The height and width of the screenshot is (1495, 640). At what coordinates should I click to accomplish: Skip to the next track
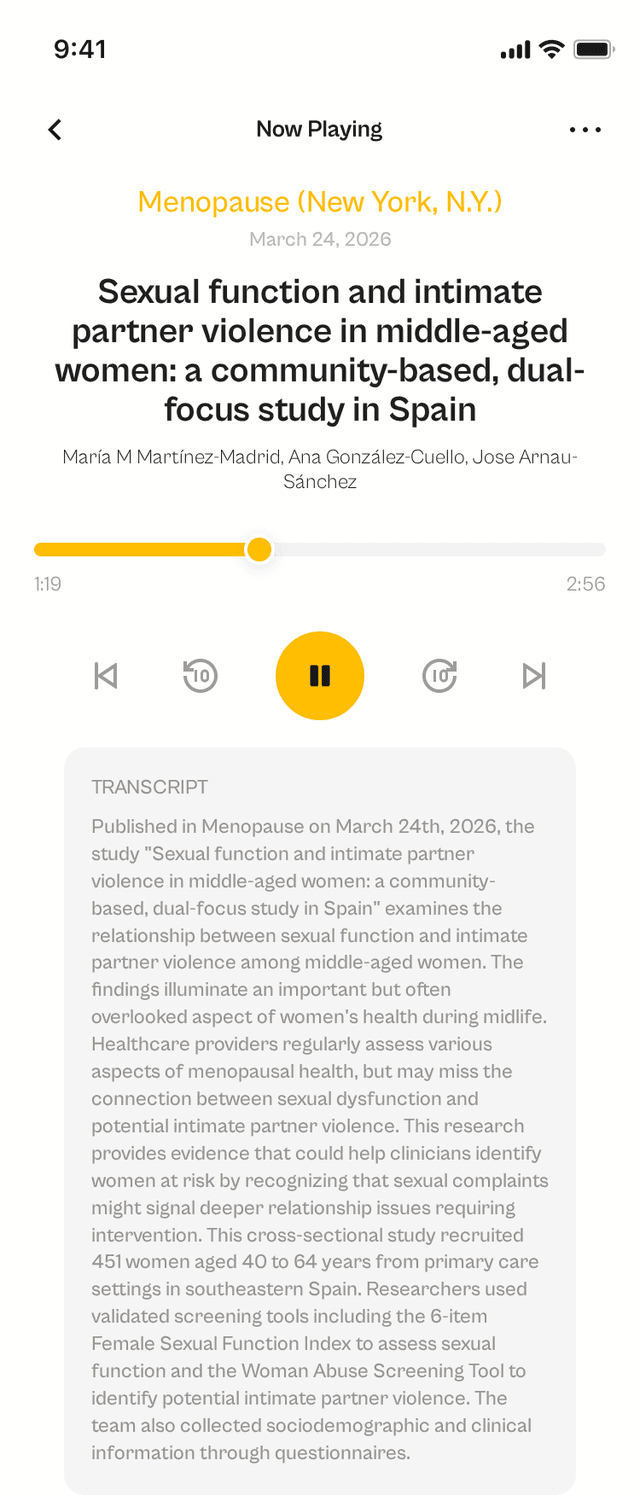[x=534, y=676]
